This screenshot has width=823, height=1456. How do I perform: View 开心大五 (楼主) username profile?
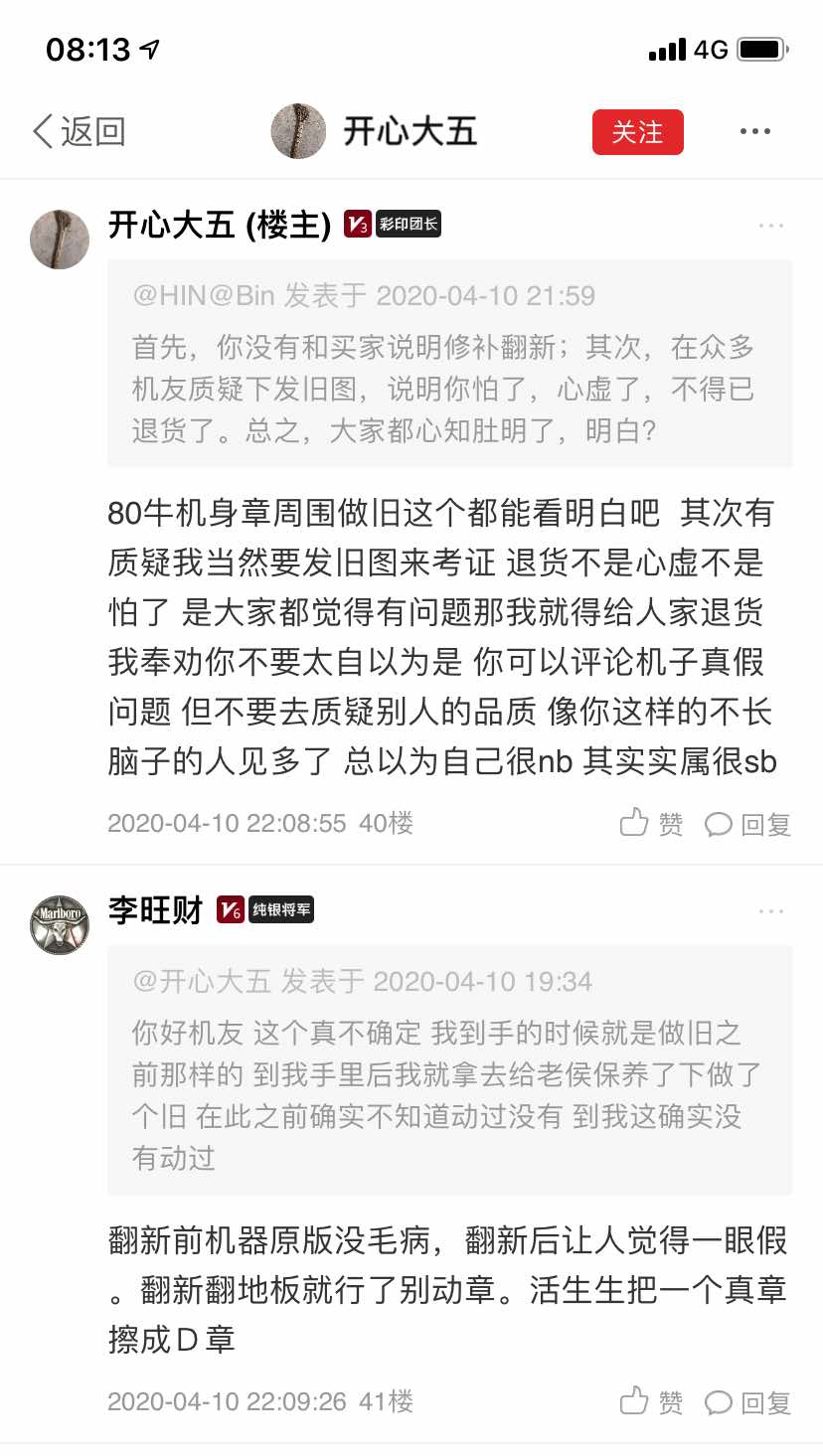(x=219, y=226)
